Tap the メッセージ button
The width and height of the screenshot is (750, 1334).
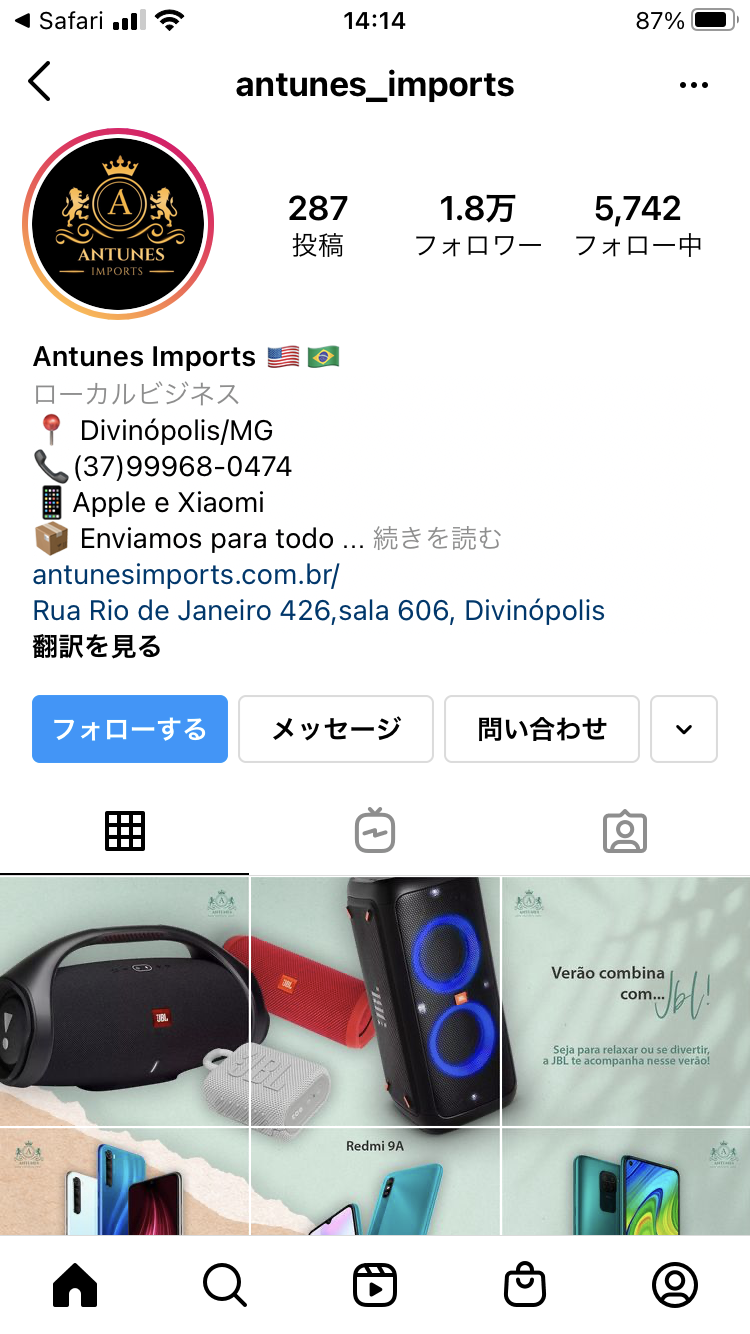click(336, 729)
